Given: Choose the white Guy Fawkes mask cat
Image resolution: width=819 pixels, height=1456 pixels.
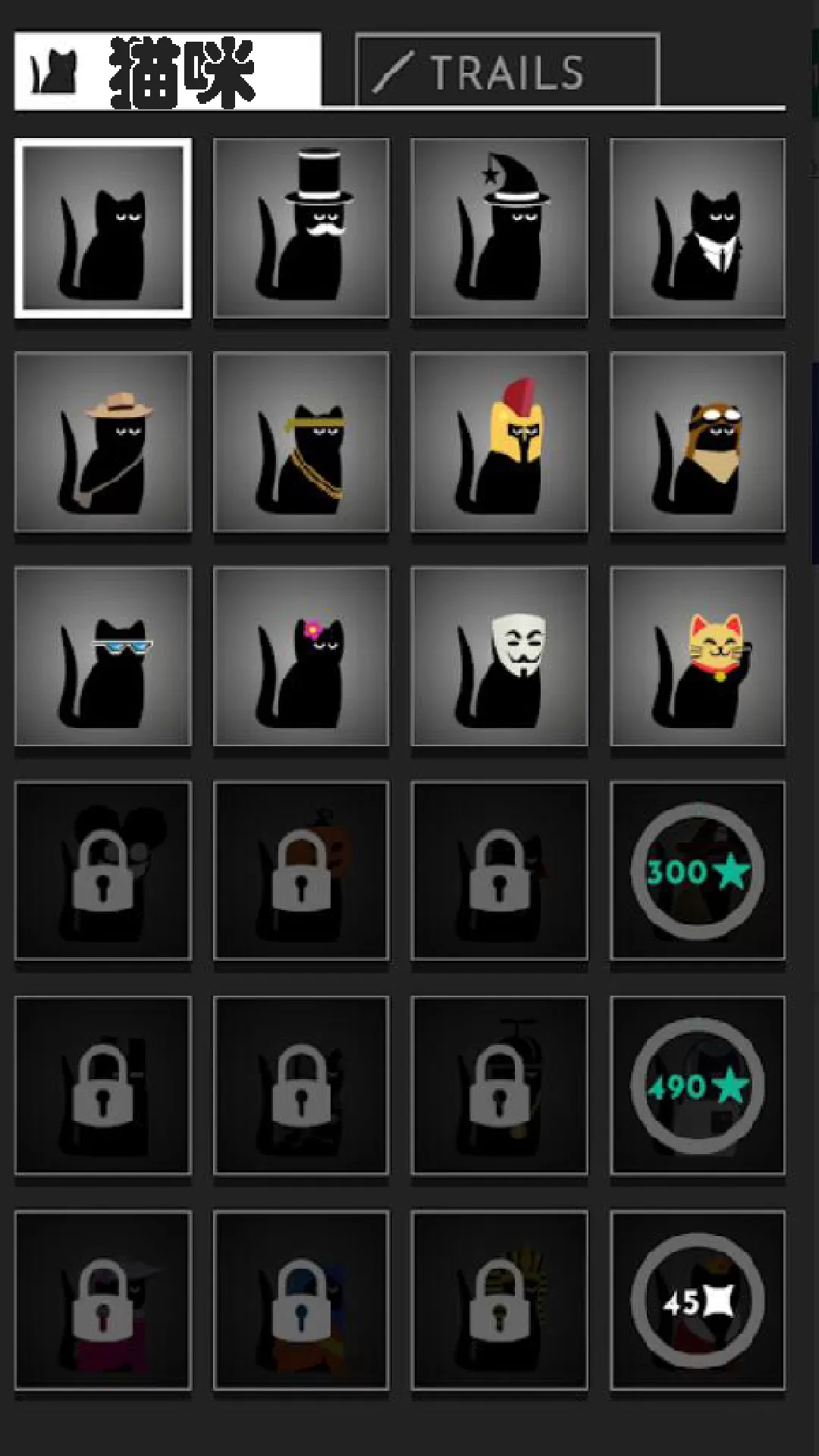Looking at the screenshot, I should (499, 656).
